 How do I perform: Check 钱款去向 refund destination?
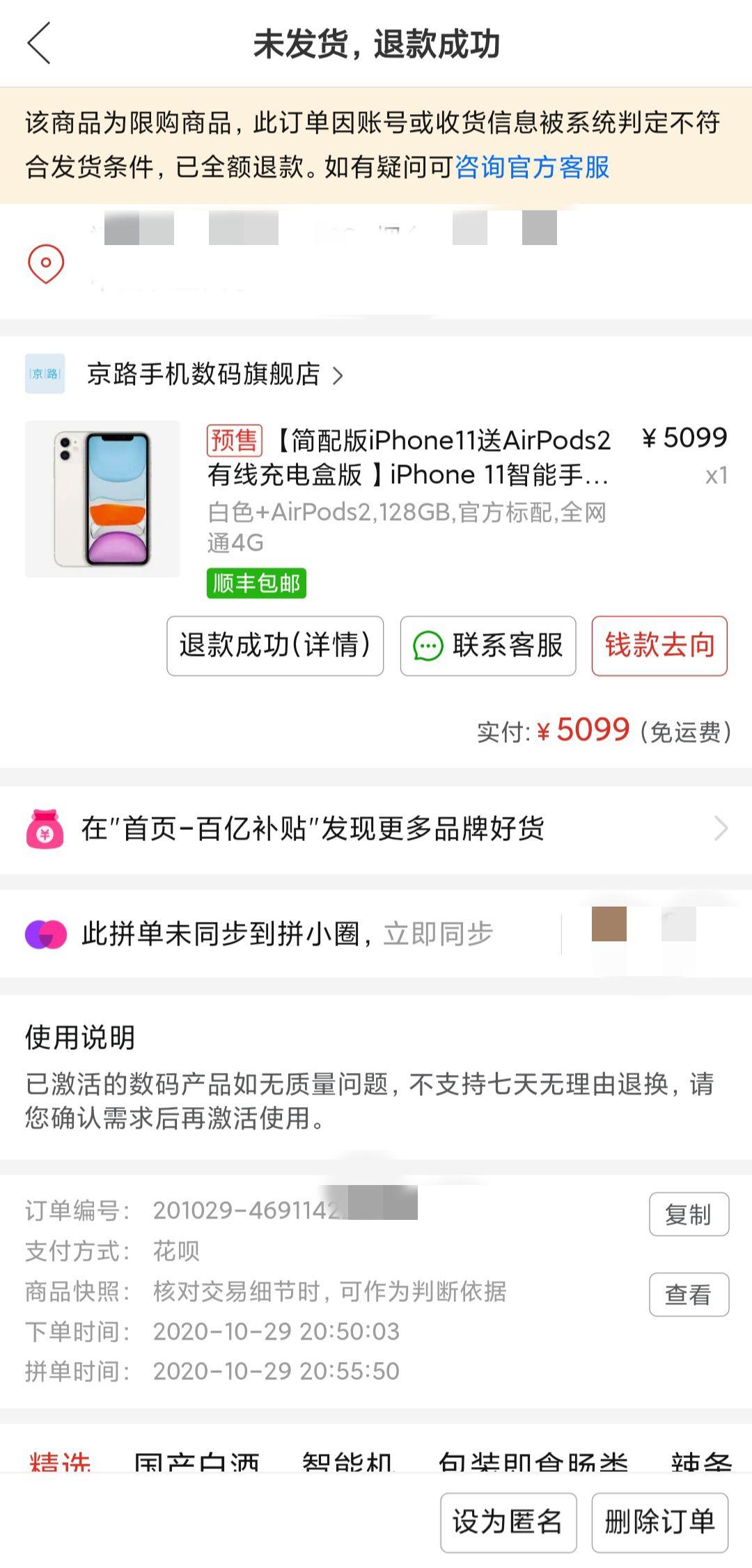(659, 645)
